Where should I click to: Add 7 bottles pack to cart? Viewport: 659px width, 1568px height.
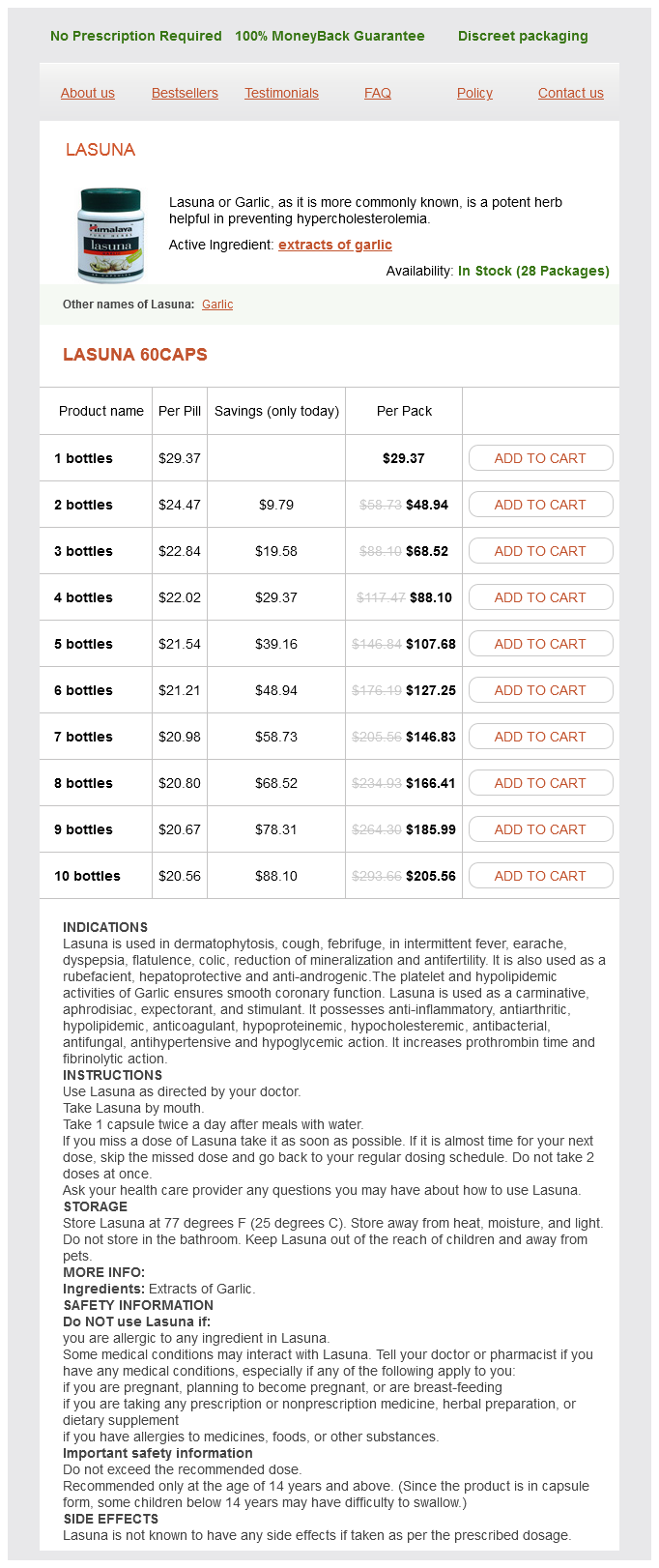540,737
